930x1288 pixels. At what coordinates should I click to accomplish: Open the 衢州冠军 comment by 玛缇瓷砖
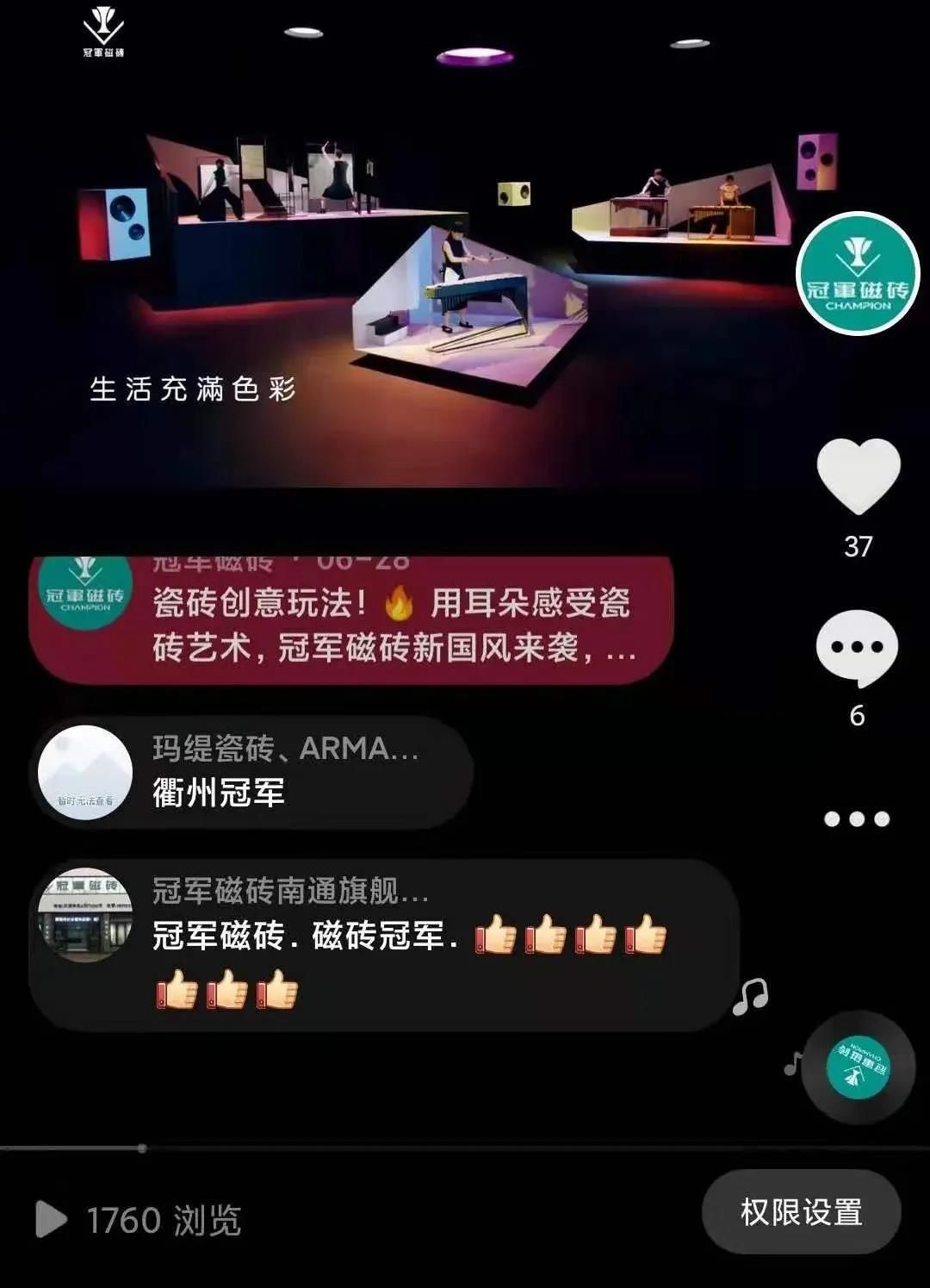point(251,772)
